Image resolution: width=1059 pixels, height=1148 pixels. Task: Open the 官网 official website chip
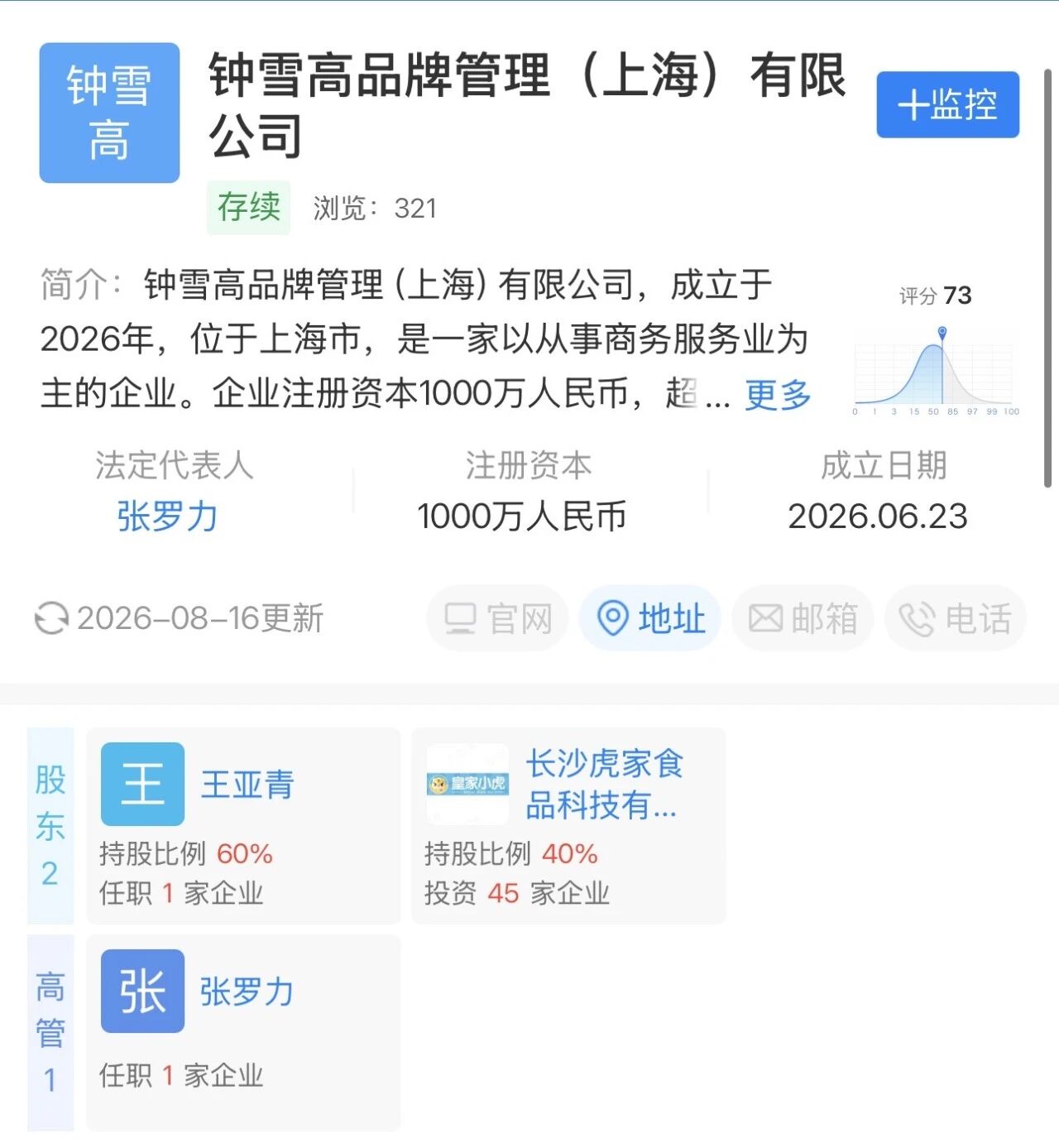click(497, 618)
